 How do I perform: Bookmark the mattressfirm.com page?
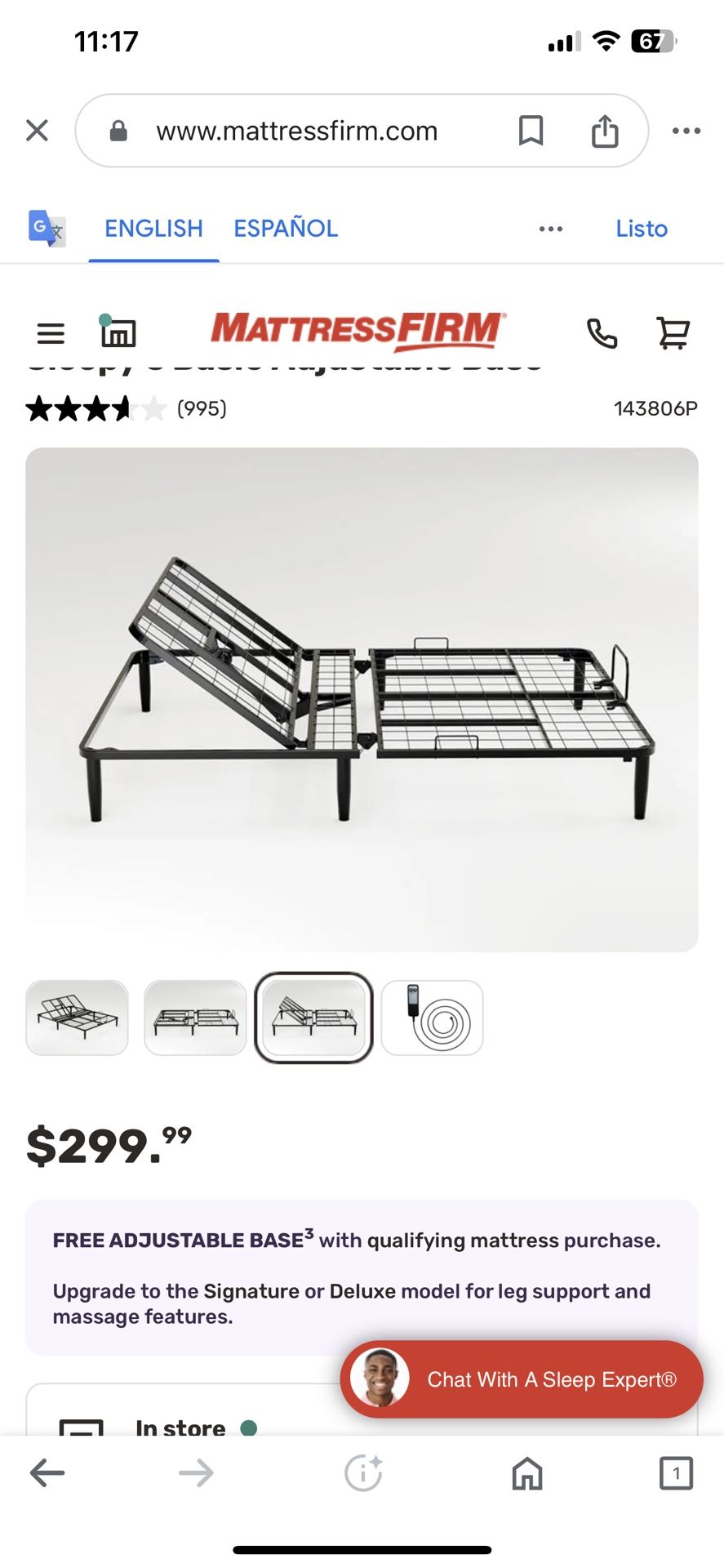(531, 131)
